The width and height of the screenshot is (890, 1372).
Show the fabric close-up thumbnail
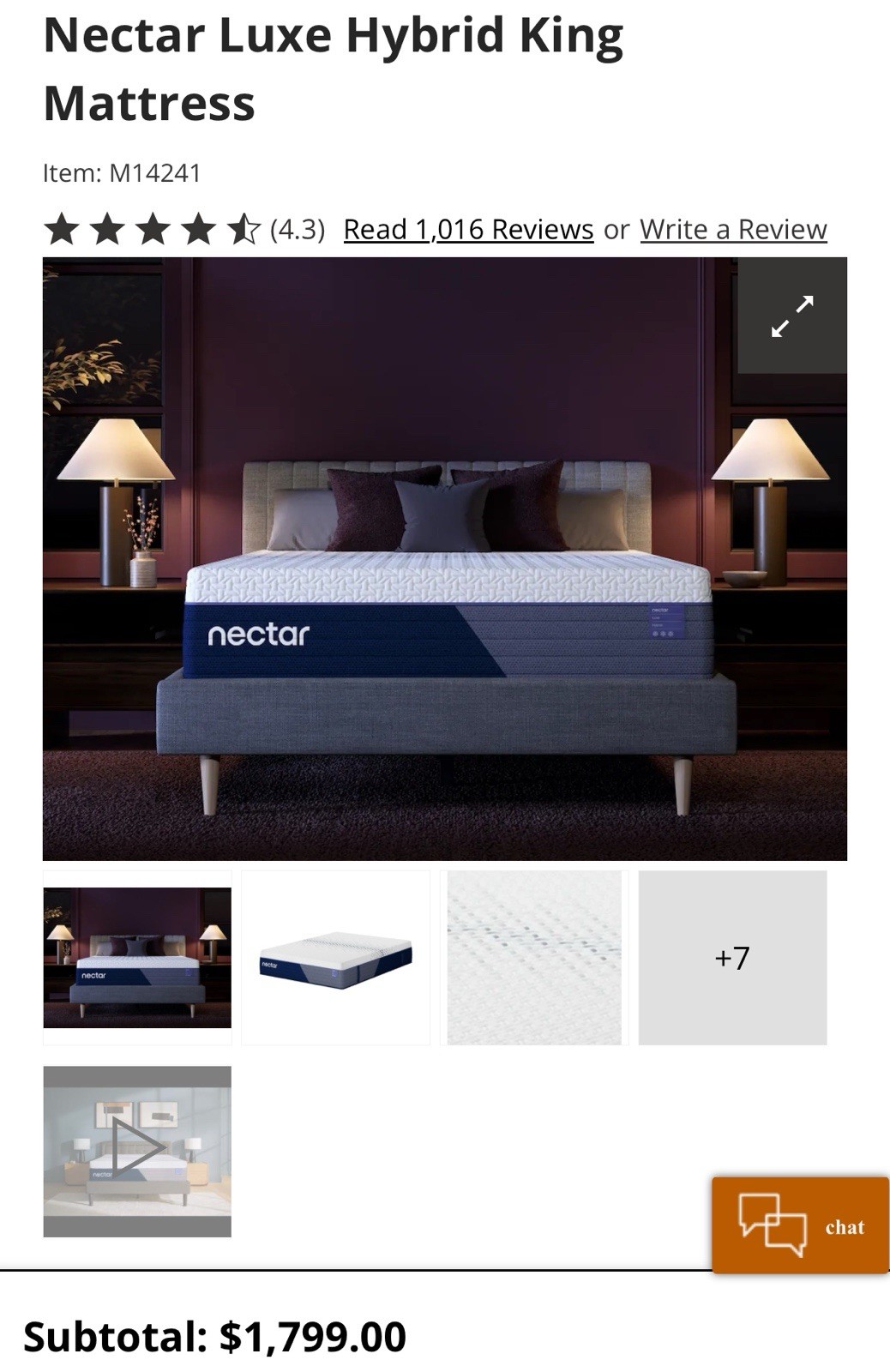point(533,957)
